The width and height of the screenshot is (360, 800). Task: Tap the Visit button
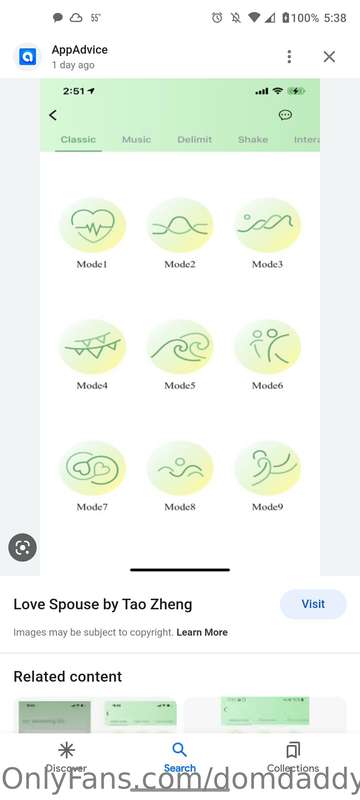coord(313,604)
